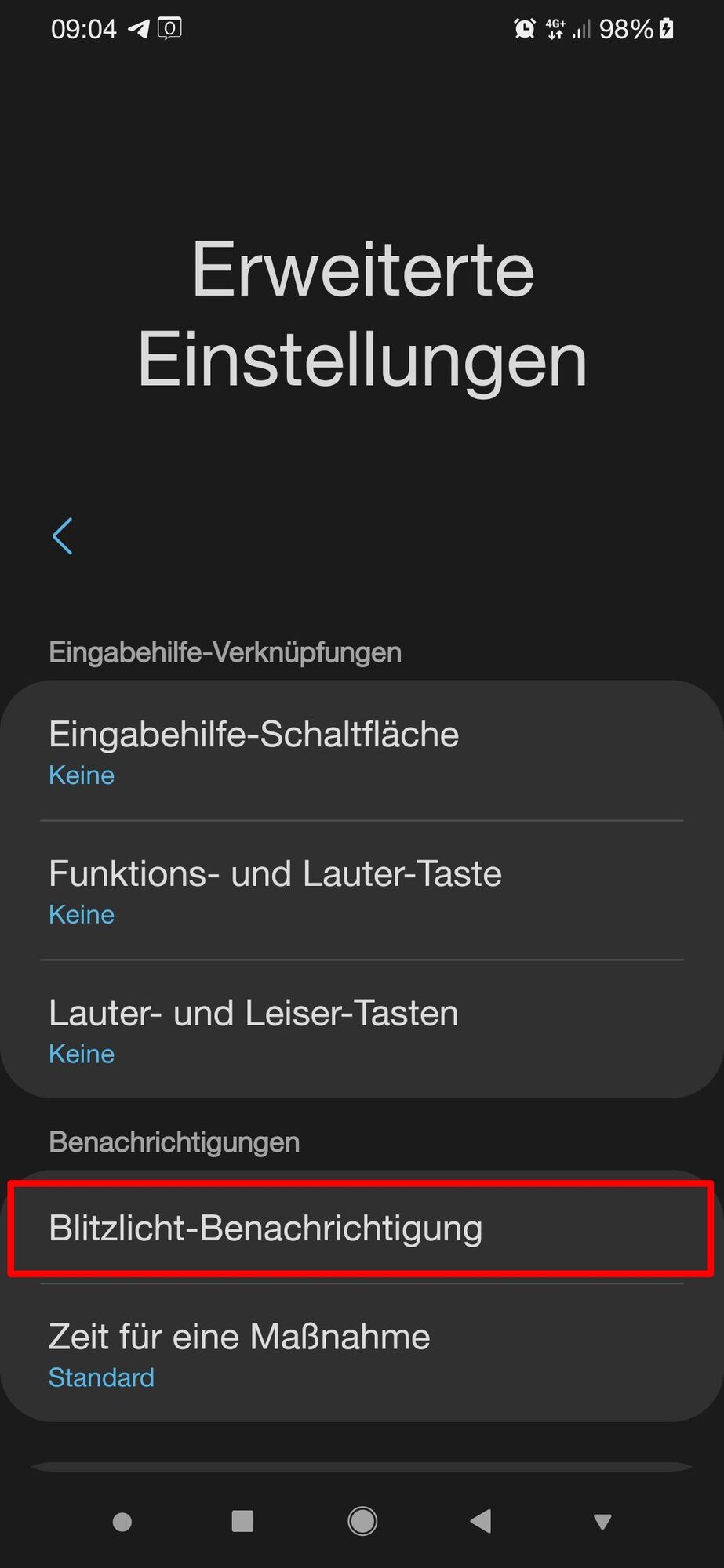Open Eingabehilfe-Schaltfläche settings
This screenshot has width=724, height=1568.
tap(254, 735)
